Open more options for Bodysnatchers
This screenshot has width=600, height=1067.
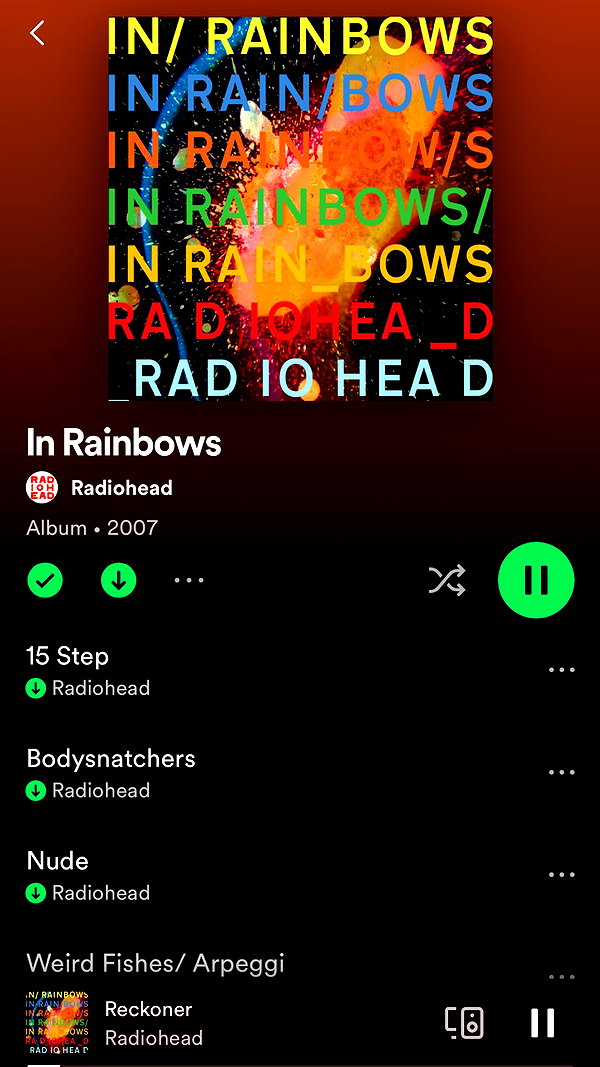click(561, 772)
